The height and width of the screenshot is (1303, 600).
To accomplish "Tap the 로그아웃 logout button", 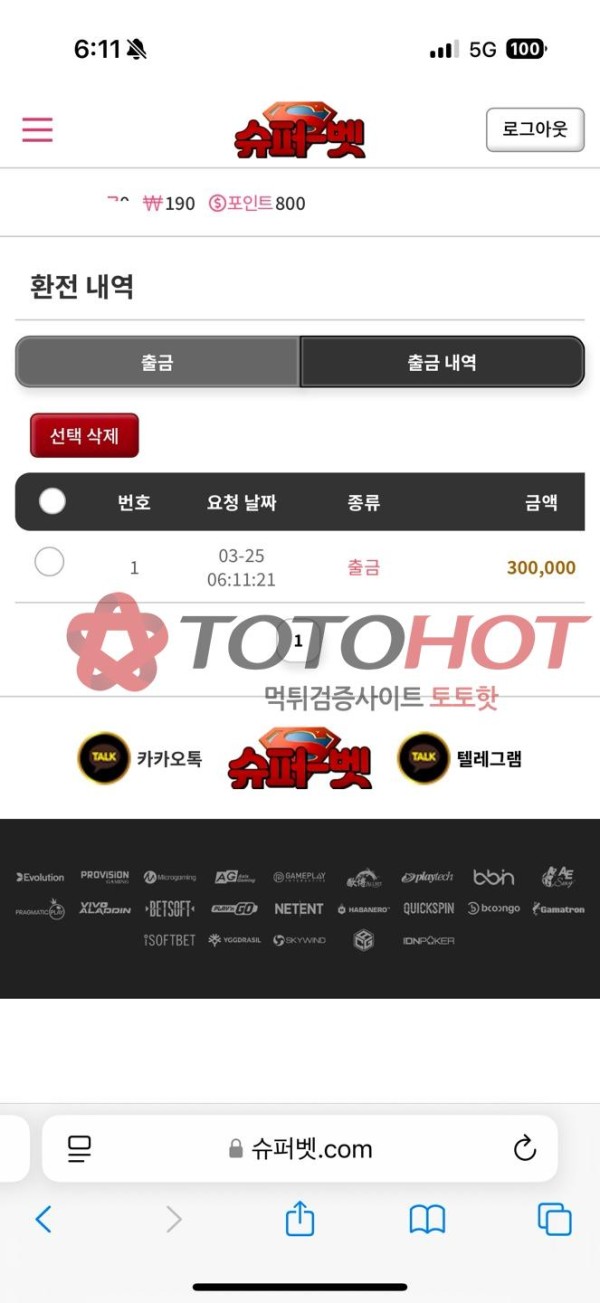I will pyautogui.click(x=535, y=130).
